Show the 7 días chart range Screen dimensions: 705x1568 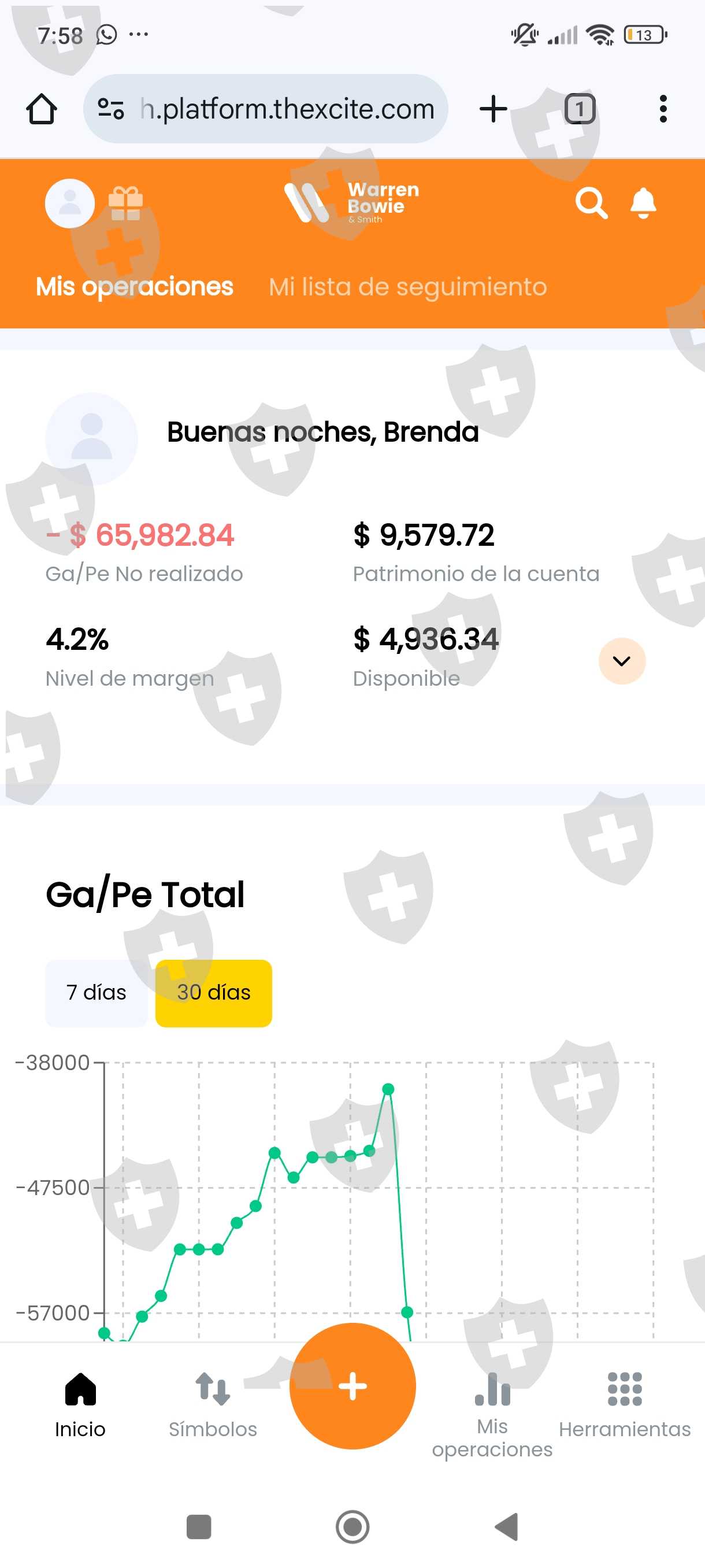[96, 993]
